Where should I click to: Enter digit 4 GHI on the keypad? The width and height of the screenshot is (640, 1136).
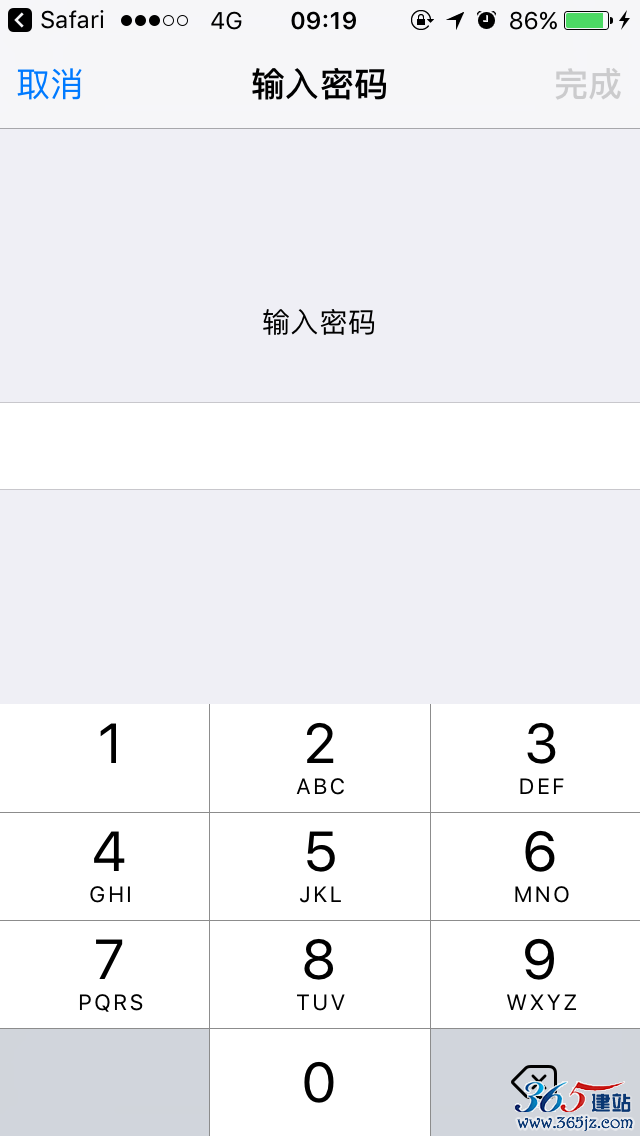tap(104, 866)
